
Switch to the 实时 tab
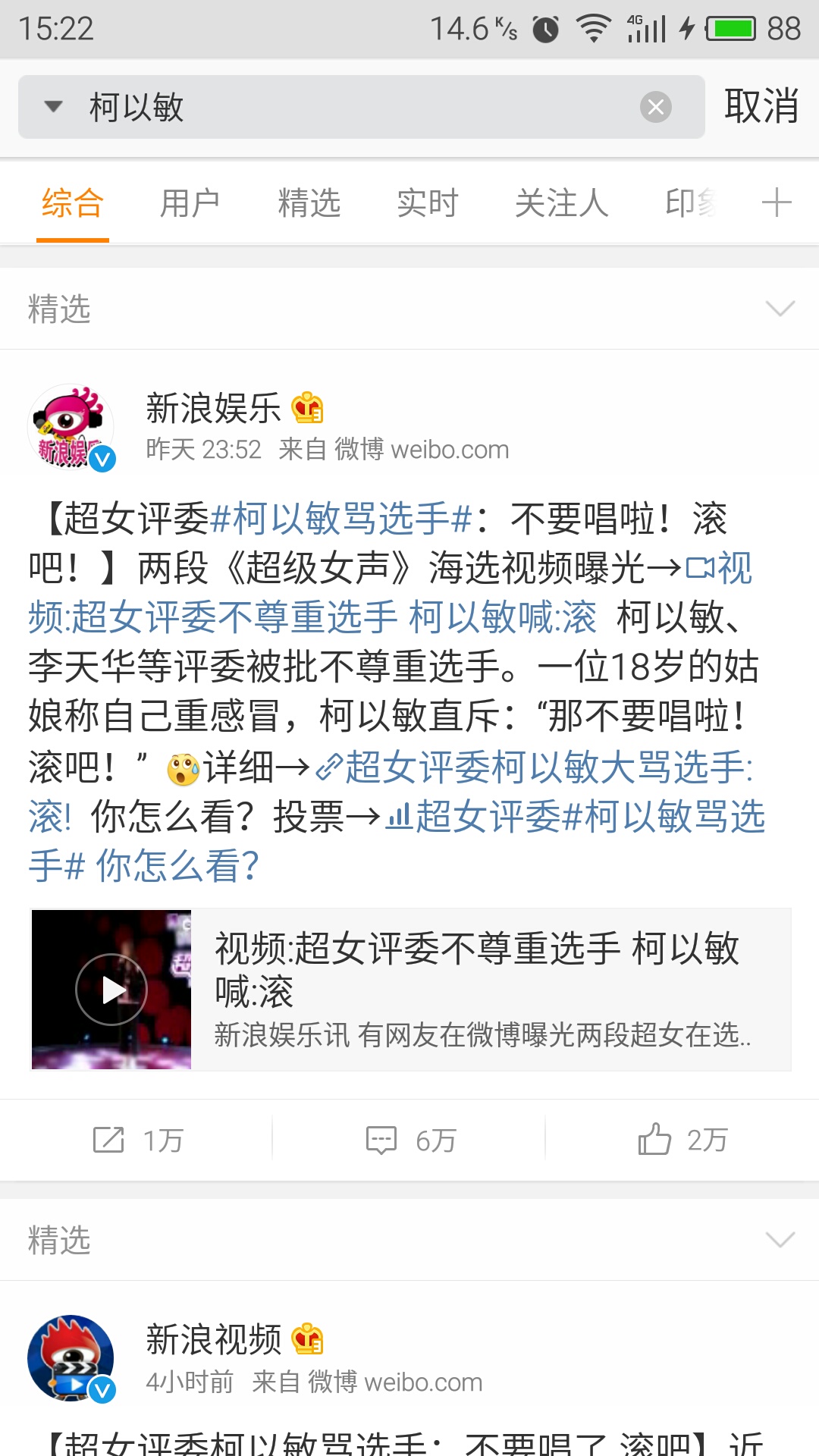click(x=427, y=203)
